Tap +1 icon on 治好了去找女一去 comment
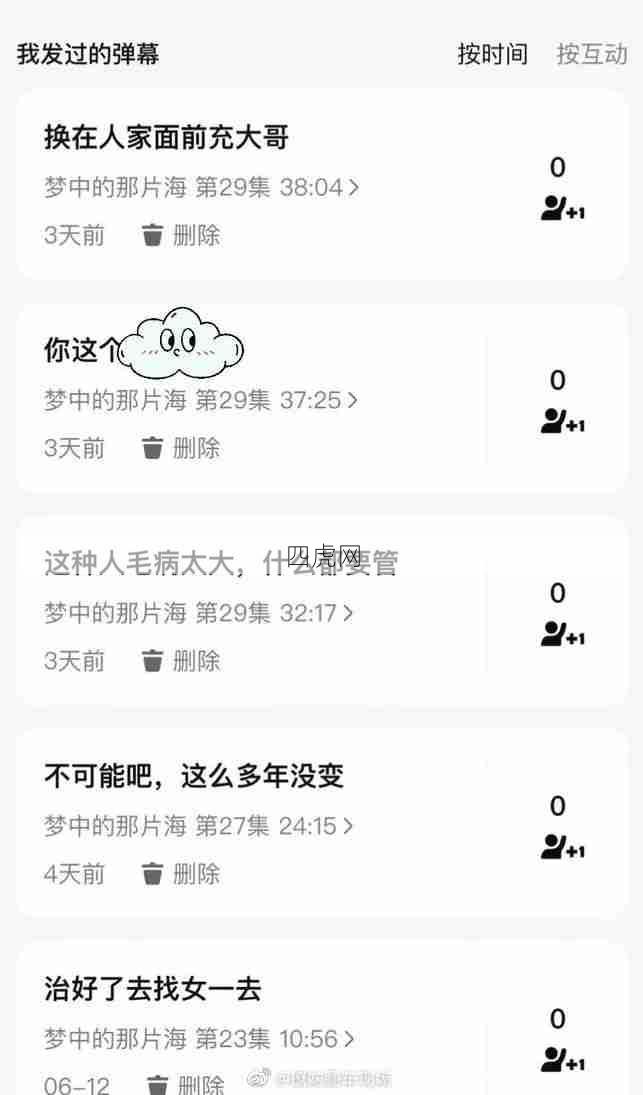The height and width of the screenshot is (1095, 643). 561,1060
